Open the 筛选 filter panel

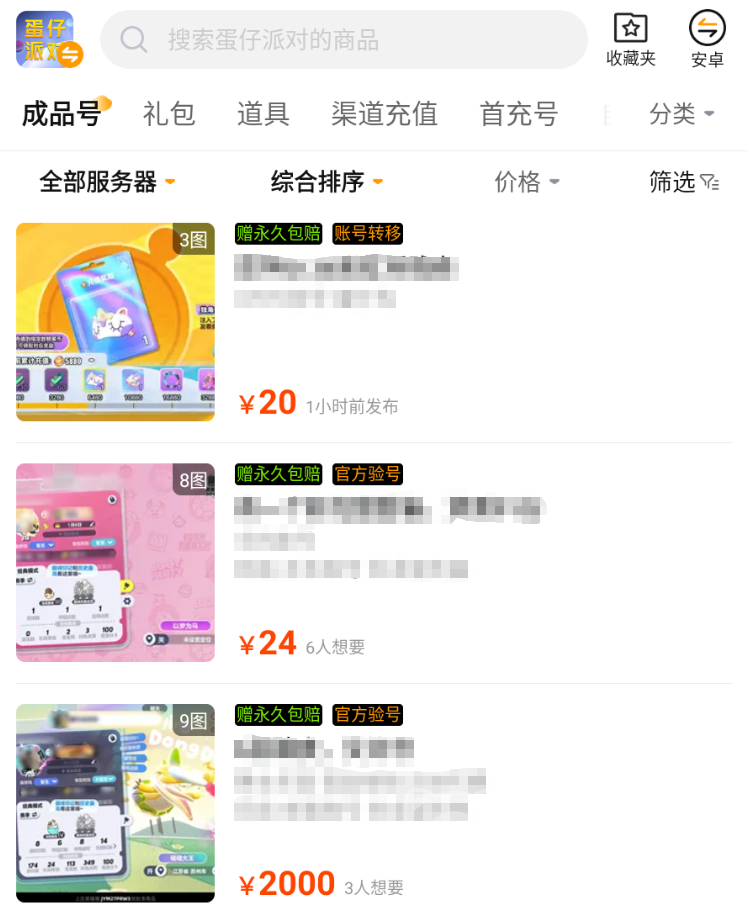coord(684,182)
